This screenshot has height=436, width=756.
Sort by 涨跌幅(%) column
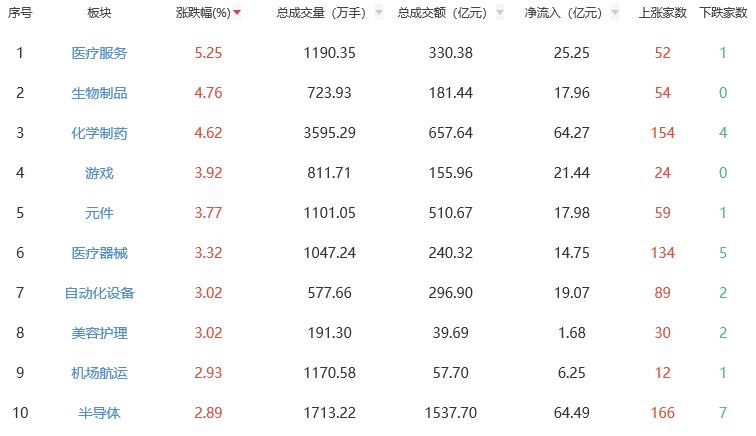pyautogui.click(x=208, y=13)
